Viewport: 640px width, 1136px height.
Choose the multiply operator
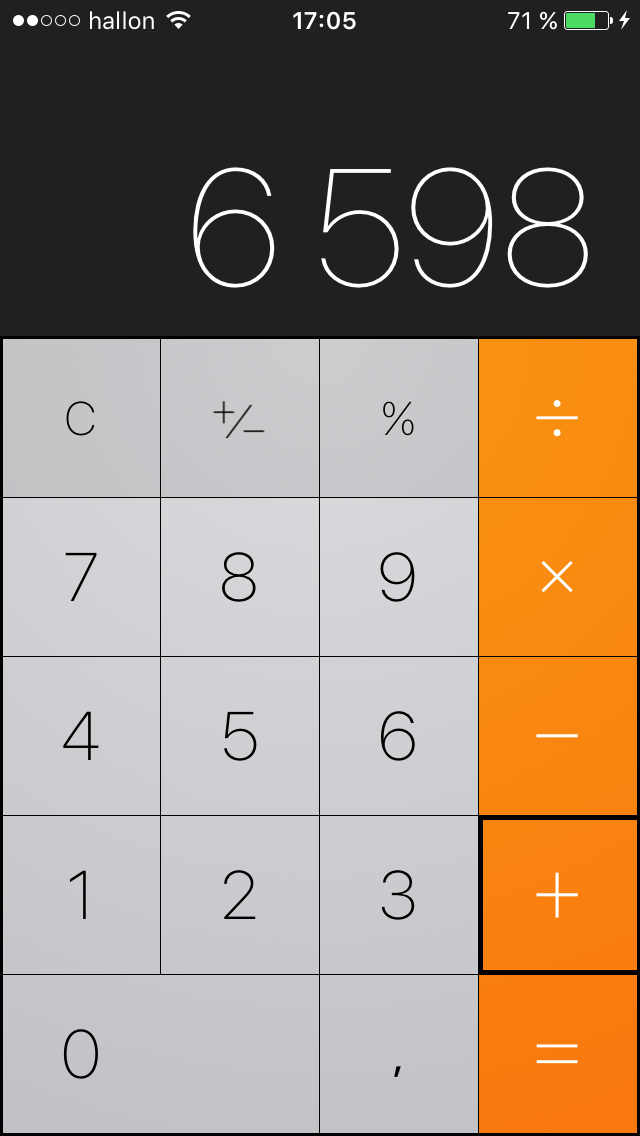(558, 577)
